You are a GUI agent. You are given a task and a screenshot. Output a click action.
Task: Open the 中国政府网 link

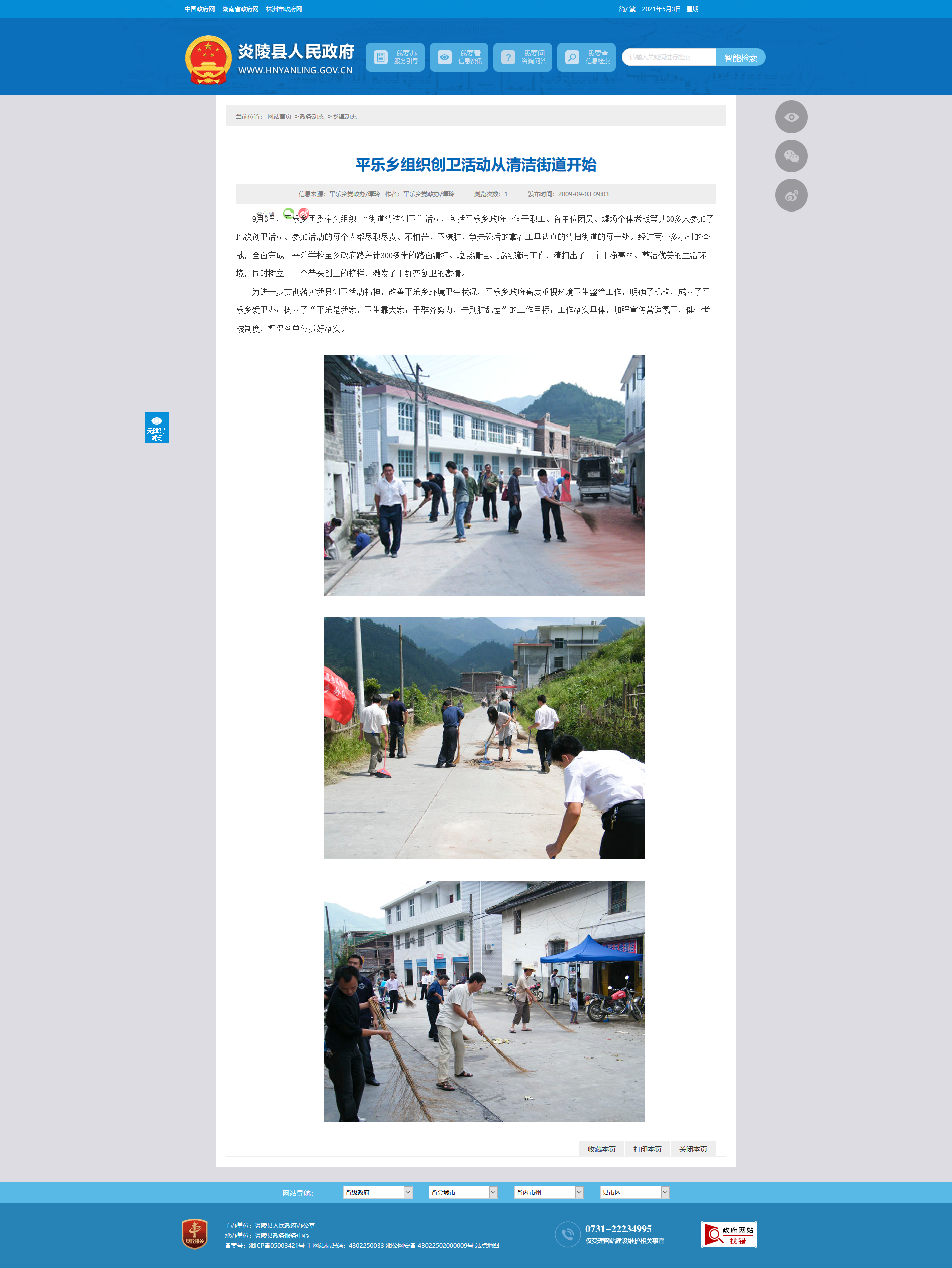click(199, 9)
